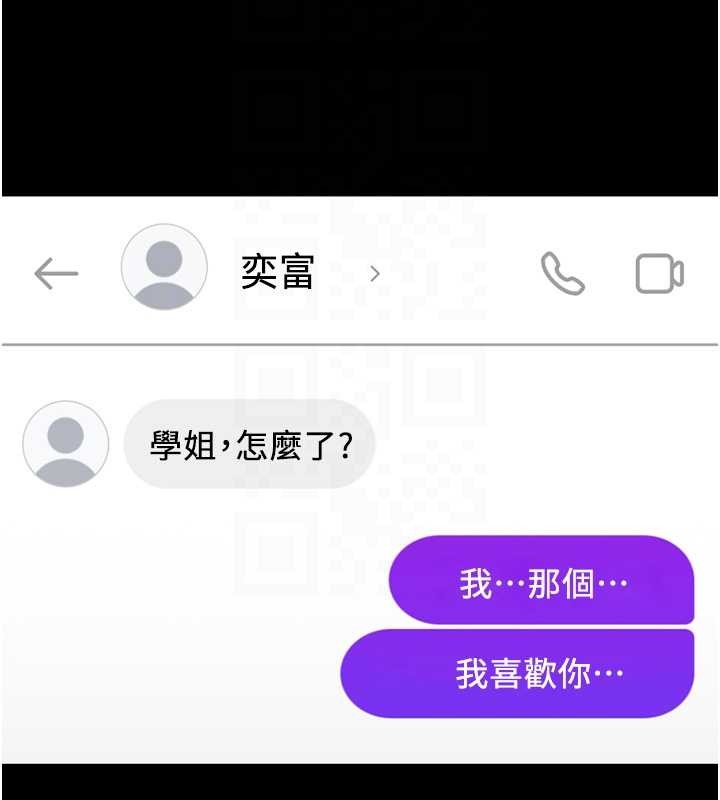
Task: Tap the lowest purple outgoing message
Action: tap(519, 673)
